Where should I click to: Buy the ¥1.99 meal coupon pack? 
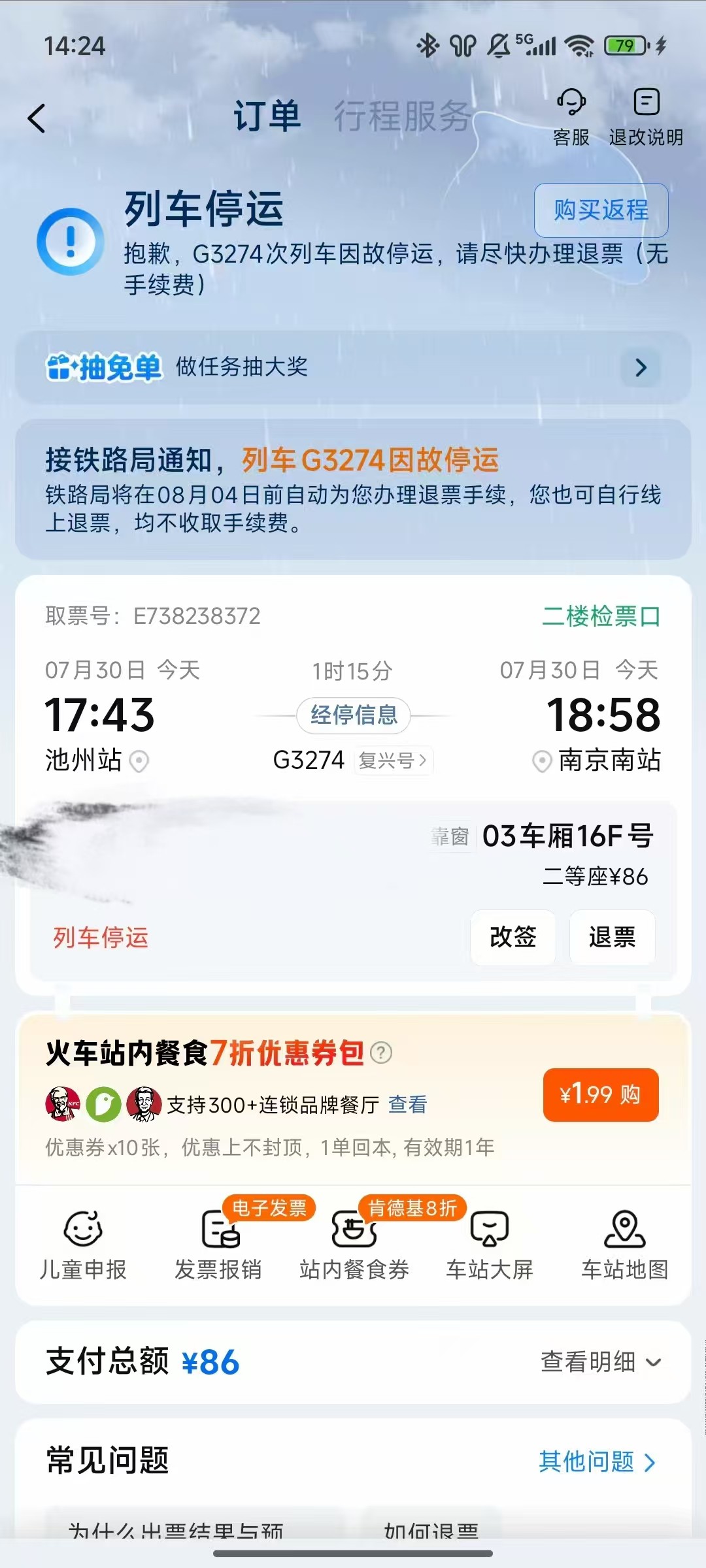pos(600,1094)
